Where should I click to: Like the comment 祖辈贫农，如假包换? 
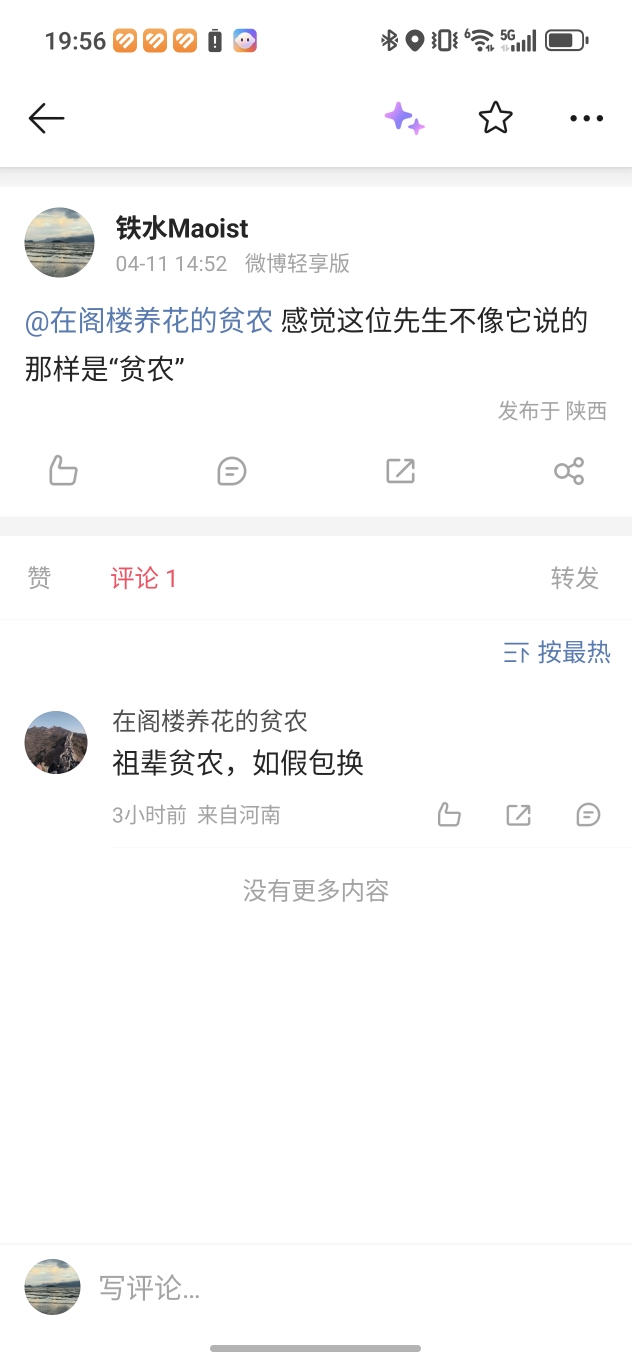click(449, 815)
